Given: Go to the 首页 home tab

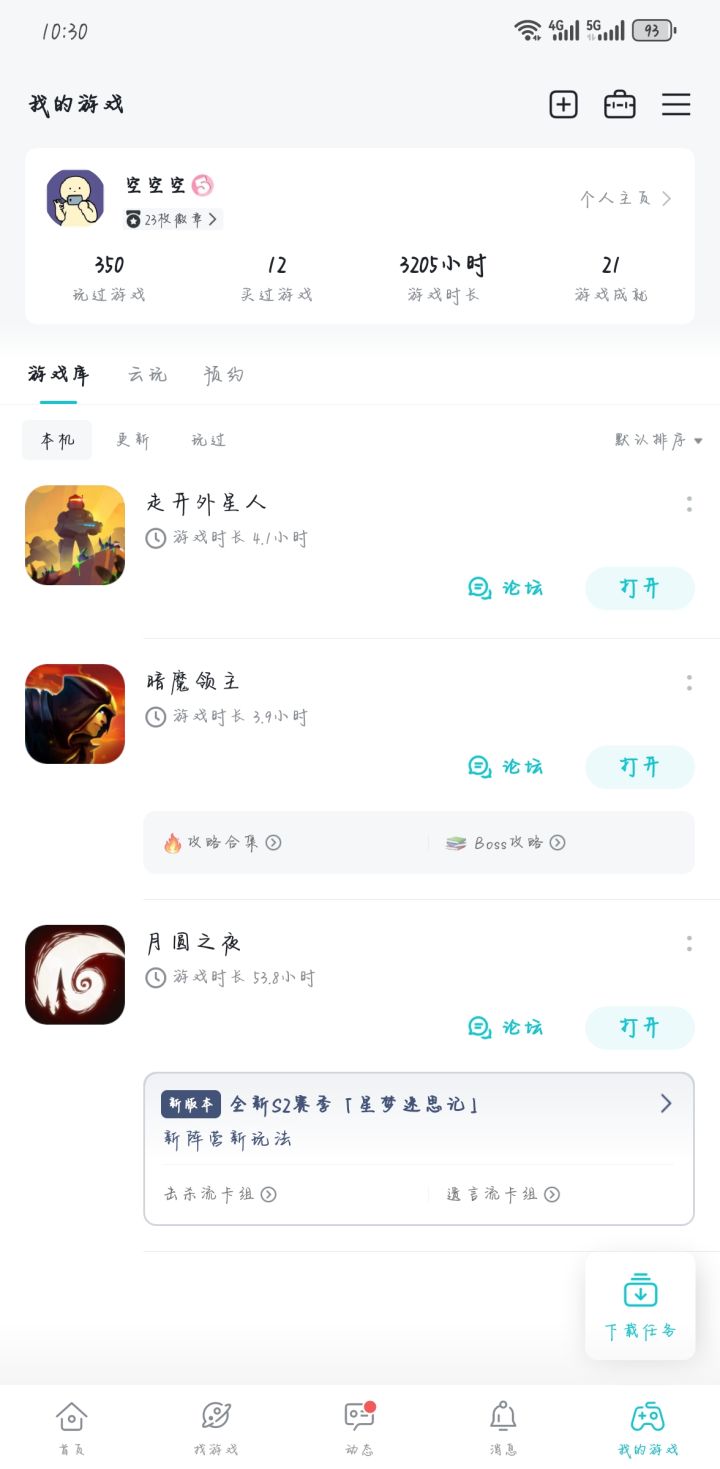Looking at the screenshot, I should (71, 1427).
